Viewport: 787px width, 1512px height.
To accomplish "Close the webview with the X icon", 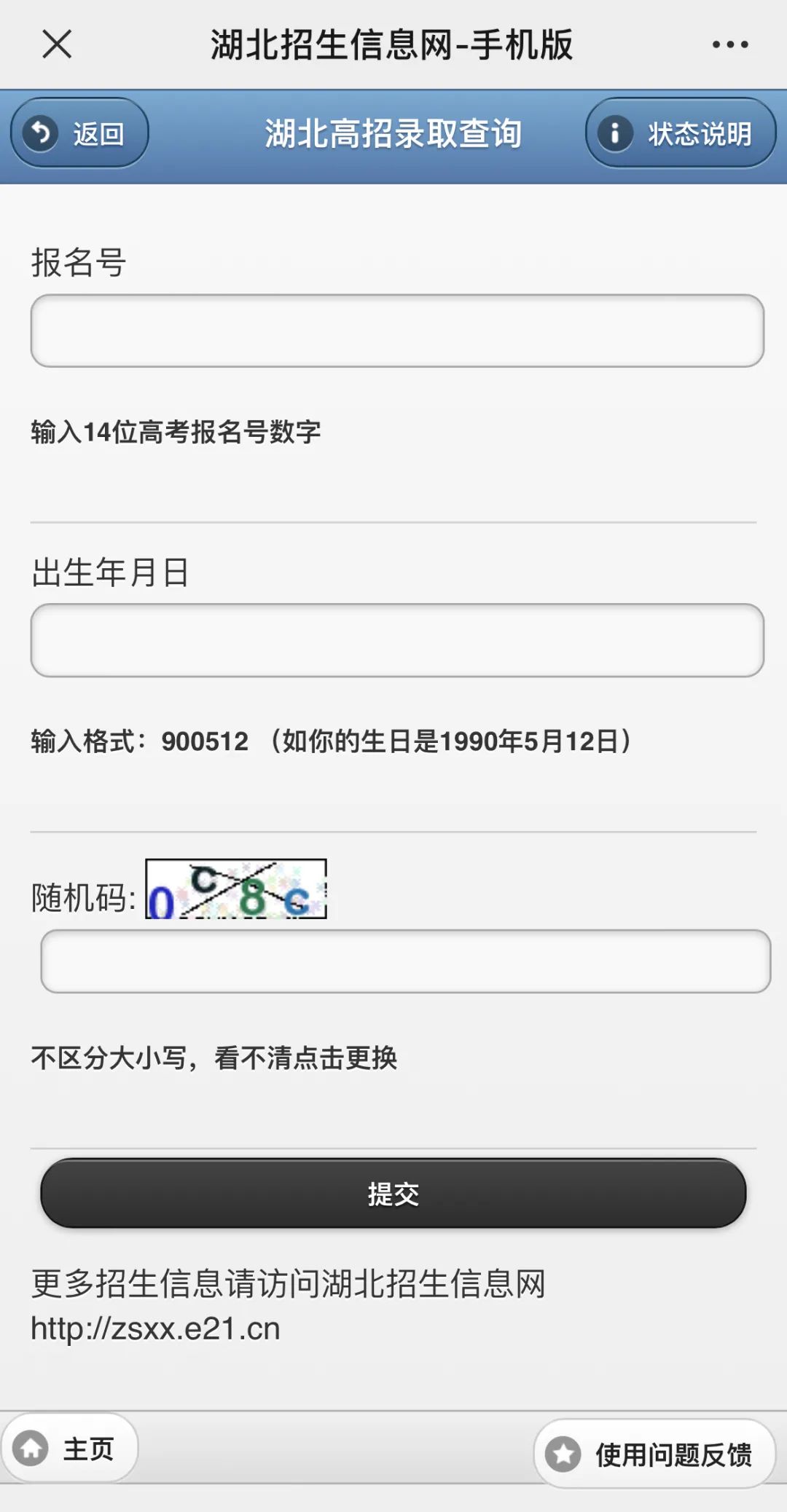I will [x=57, y=44].
